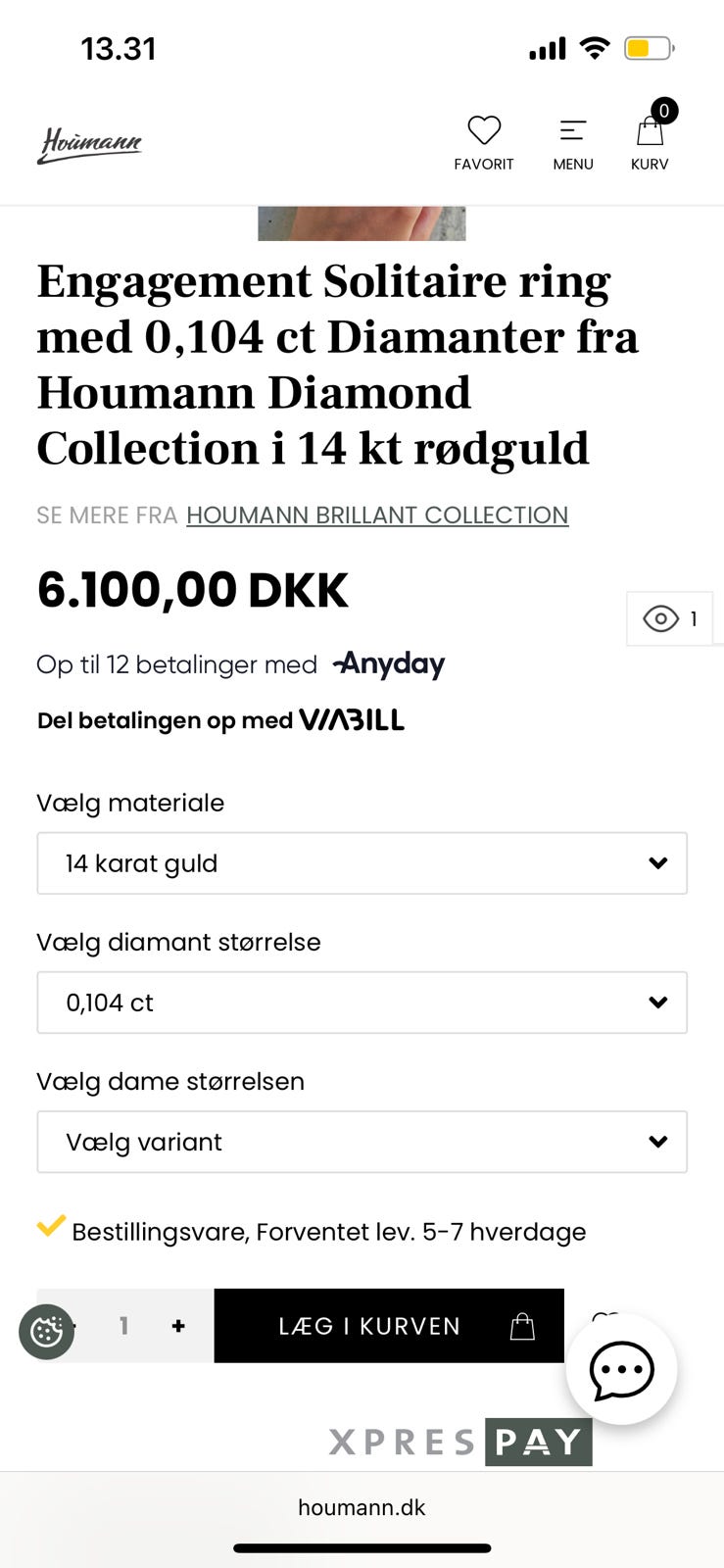Expand the 0,104 ct diamond size dropdown
The width and height of the screenshot is (724, 1568).
pyautogui.click(x=362, y=1003)
